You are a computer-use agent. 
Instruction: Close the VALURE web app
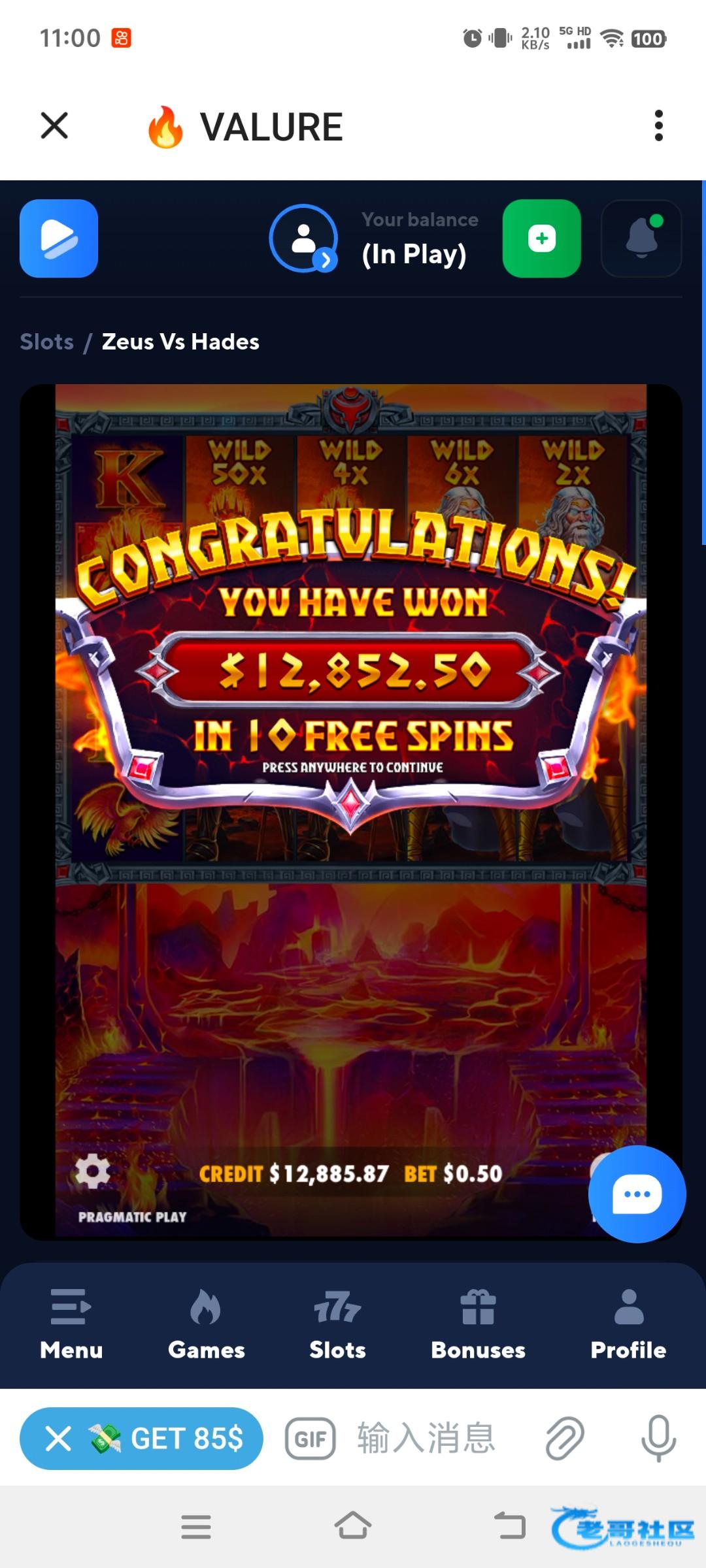54,125
